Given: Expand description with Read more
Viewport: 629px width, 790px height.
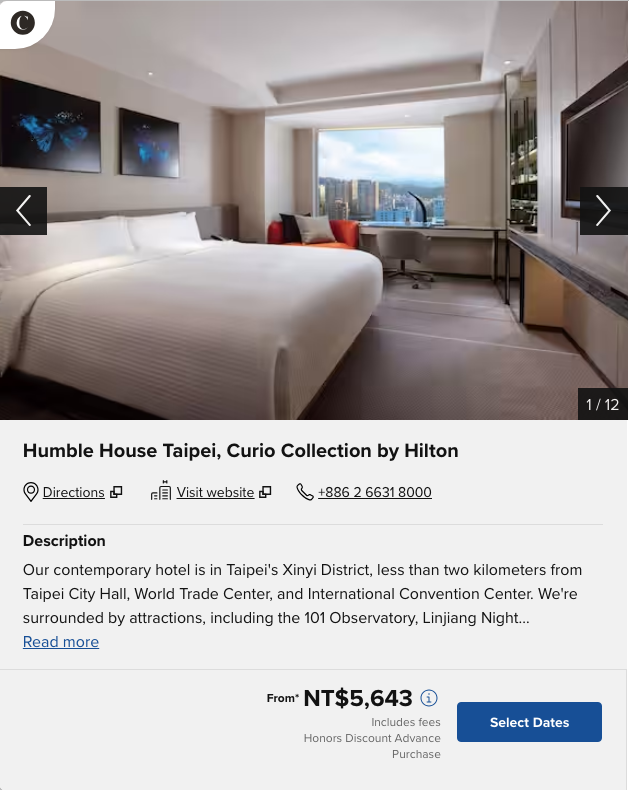Looking at the screenshot, I should click(61, 642).
